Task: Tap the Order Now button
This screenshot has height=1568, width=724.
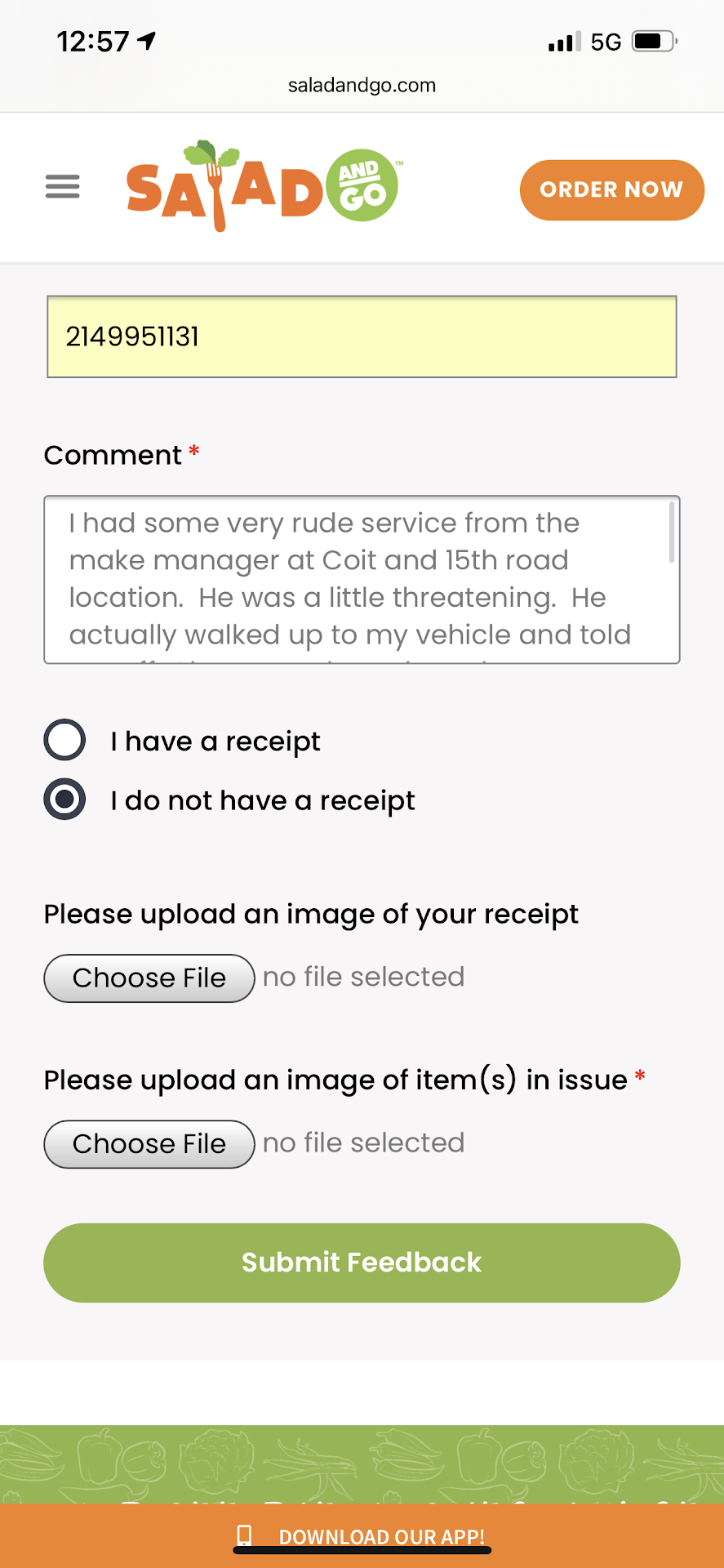Action: 611,189
